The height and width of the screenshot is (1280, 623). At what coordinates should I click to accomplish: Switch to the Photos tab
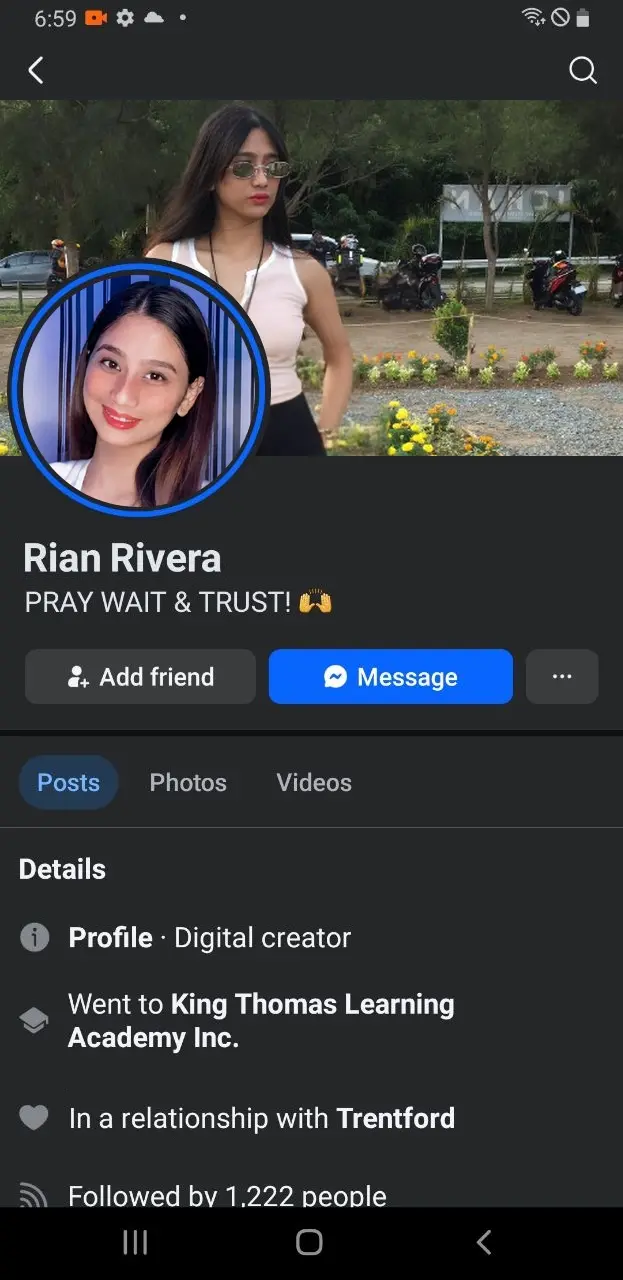(x=188, y=782)
